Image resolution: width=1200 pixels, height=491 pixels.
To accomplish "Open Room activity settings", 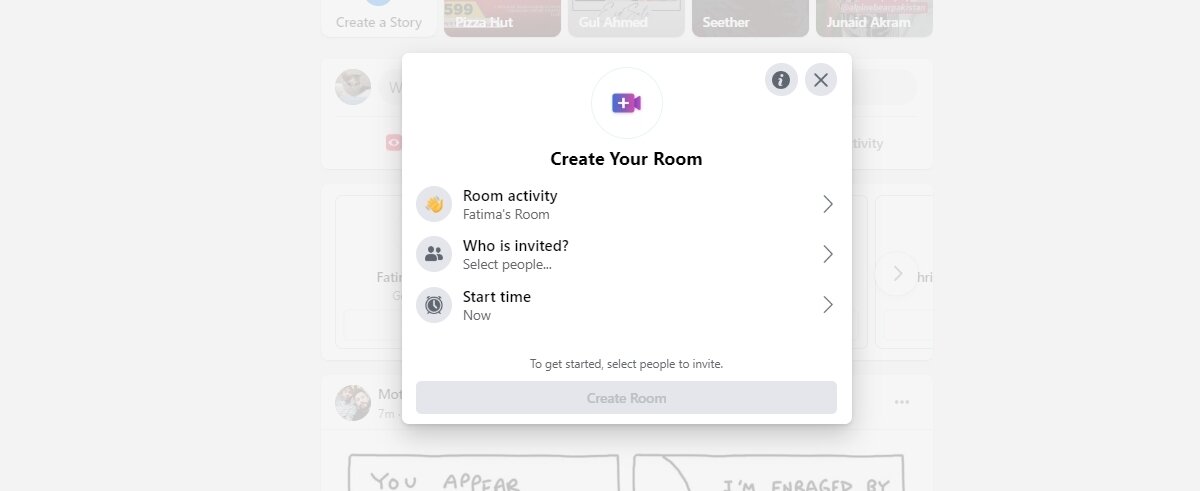I will click(x=626, y=204).
